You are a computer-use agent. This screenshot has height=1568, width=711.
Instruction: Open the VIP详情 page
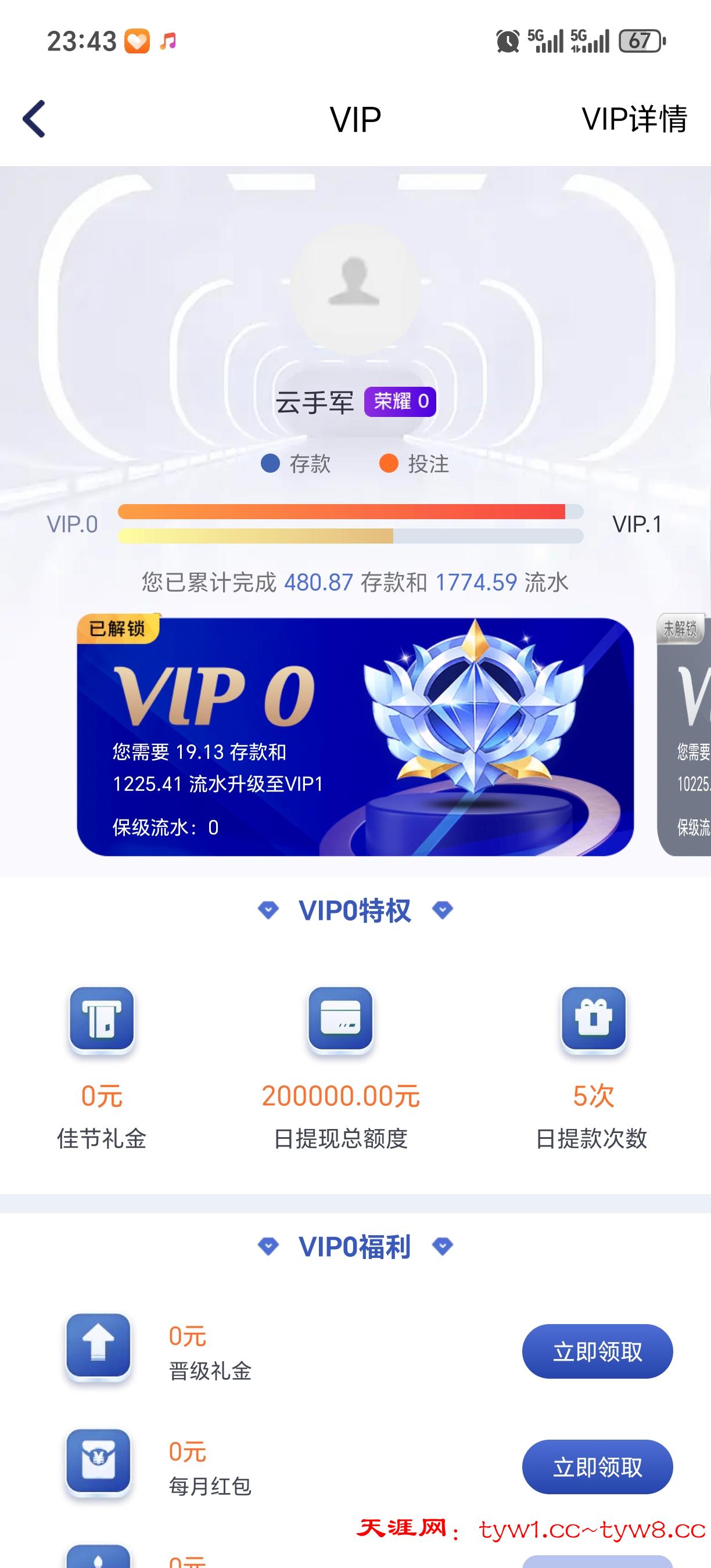coord(634,118)
